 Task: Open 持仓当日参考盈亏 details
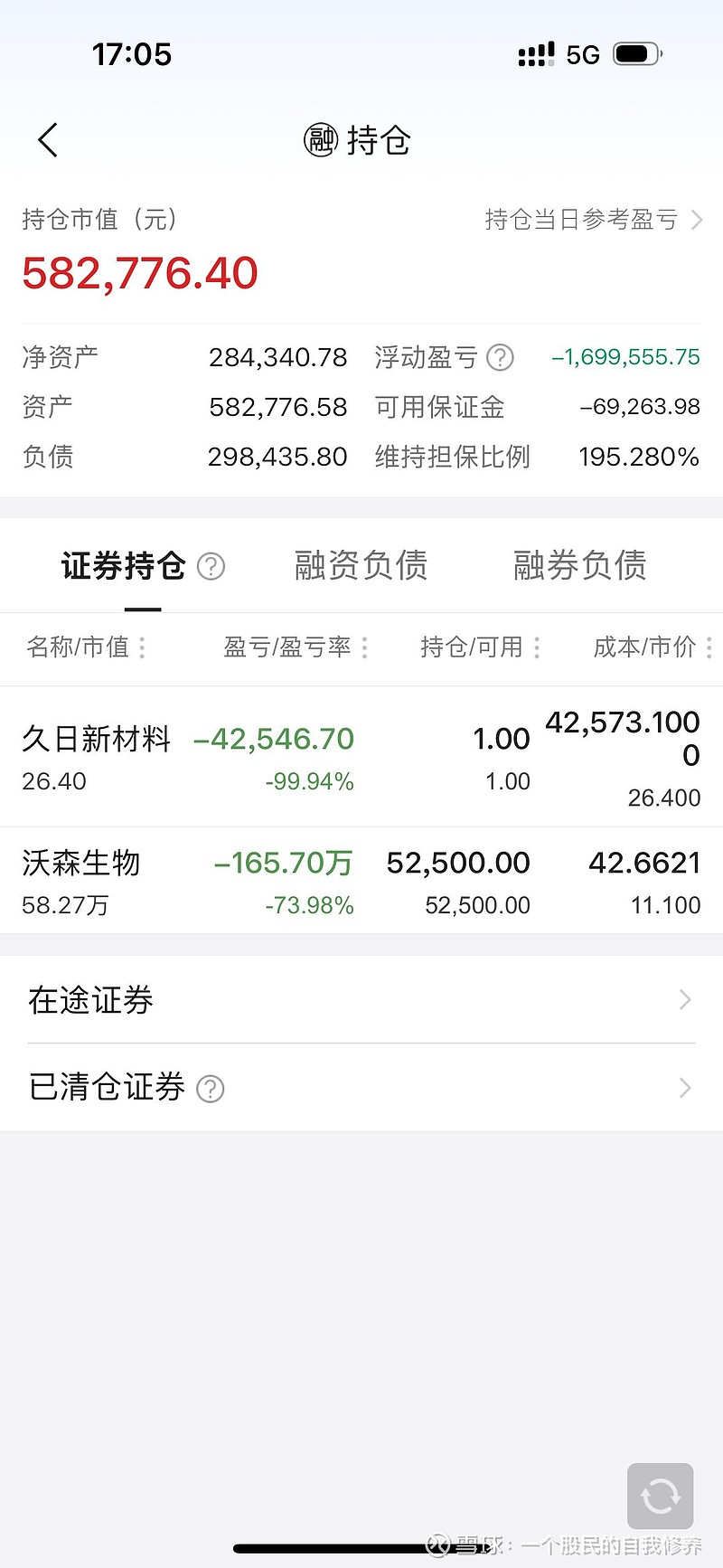click(x=593, y=220)
